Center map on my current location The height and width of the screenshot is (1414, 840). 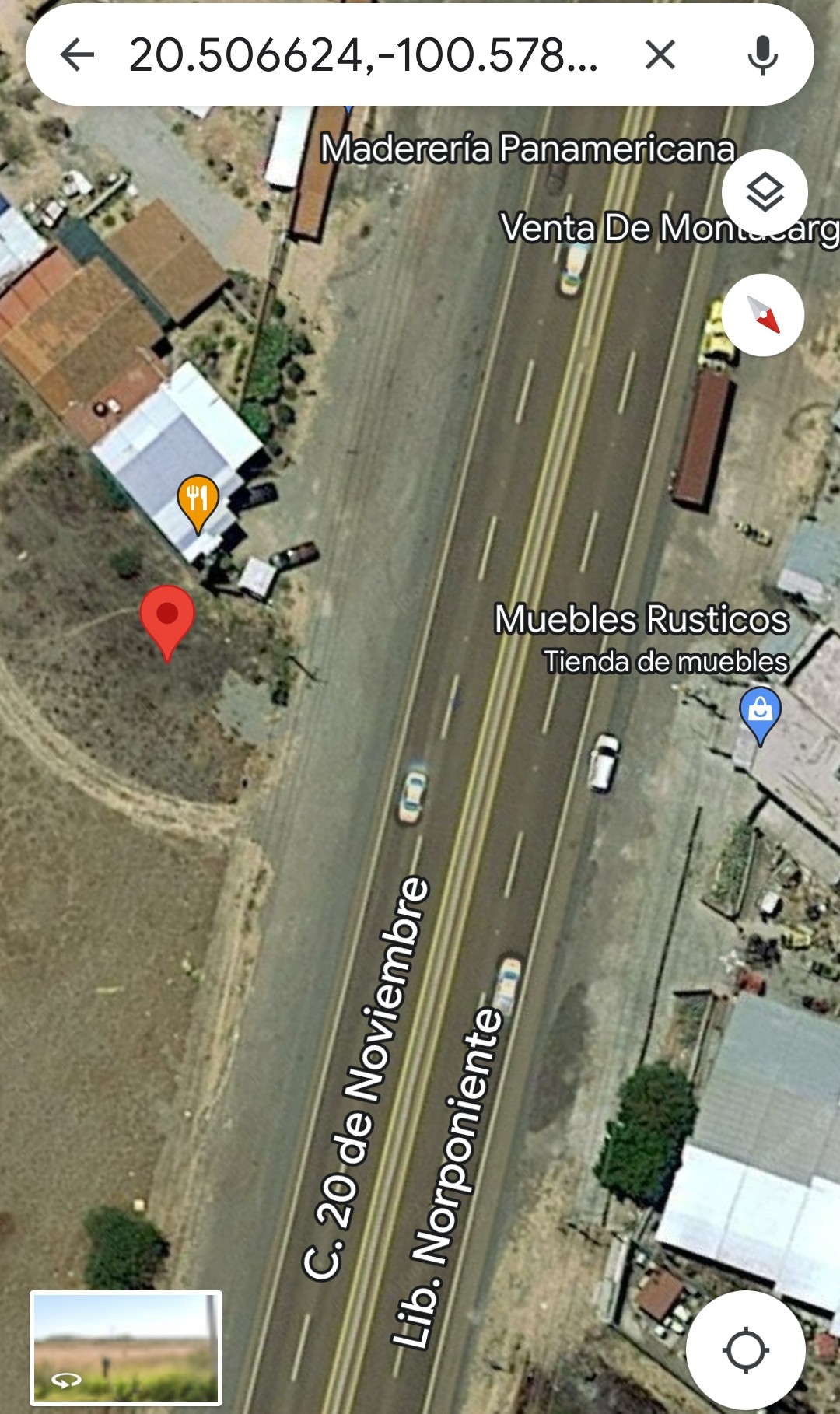tap(745, 1350)
